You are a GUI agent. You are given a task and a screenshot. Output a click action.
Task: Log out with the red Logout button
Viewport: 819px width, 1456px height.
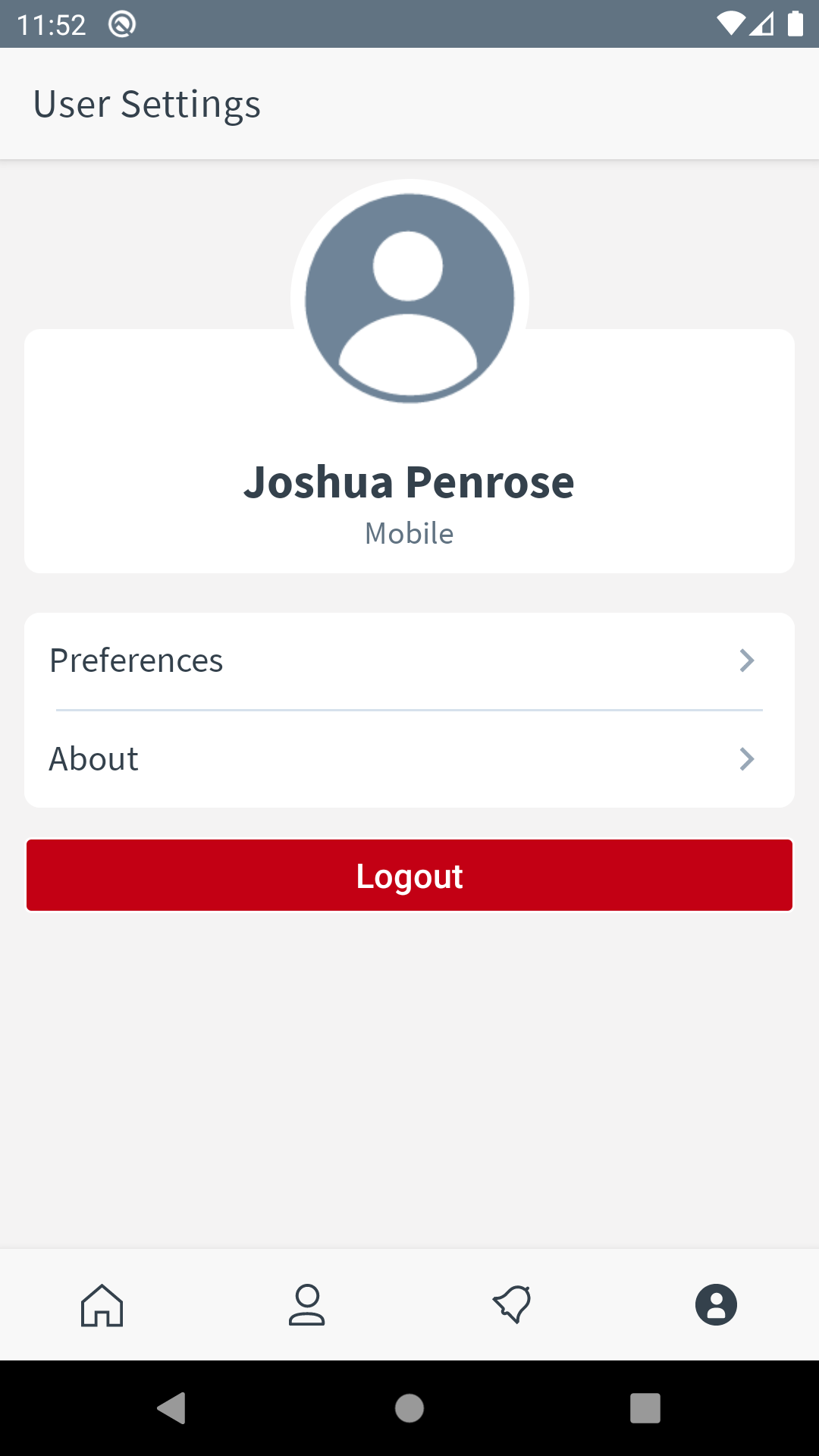(x=409, y=875)
